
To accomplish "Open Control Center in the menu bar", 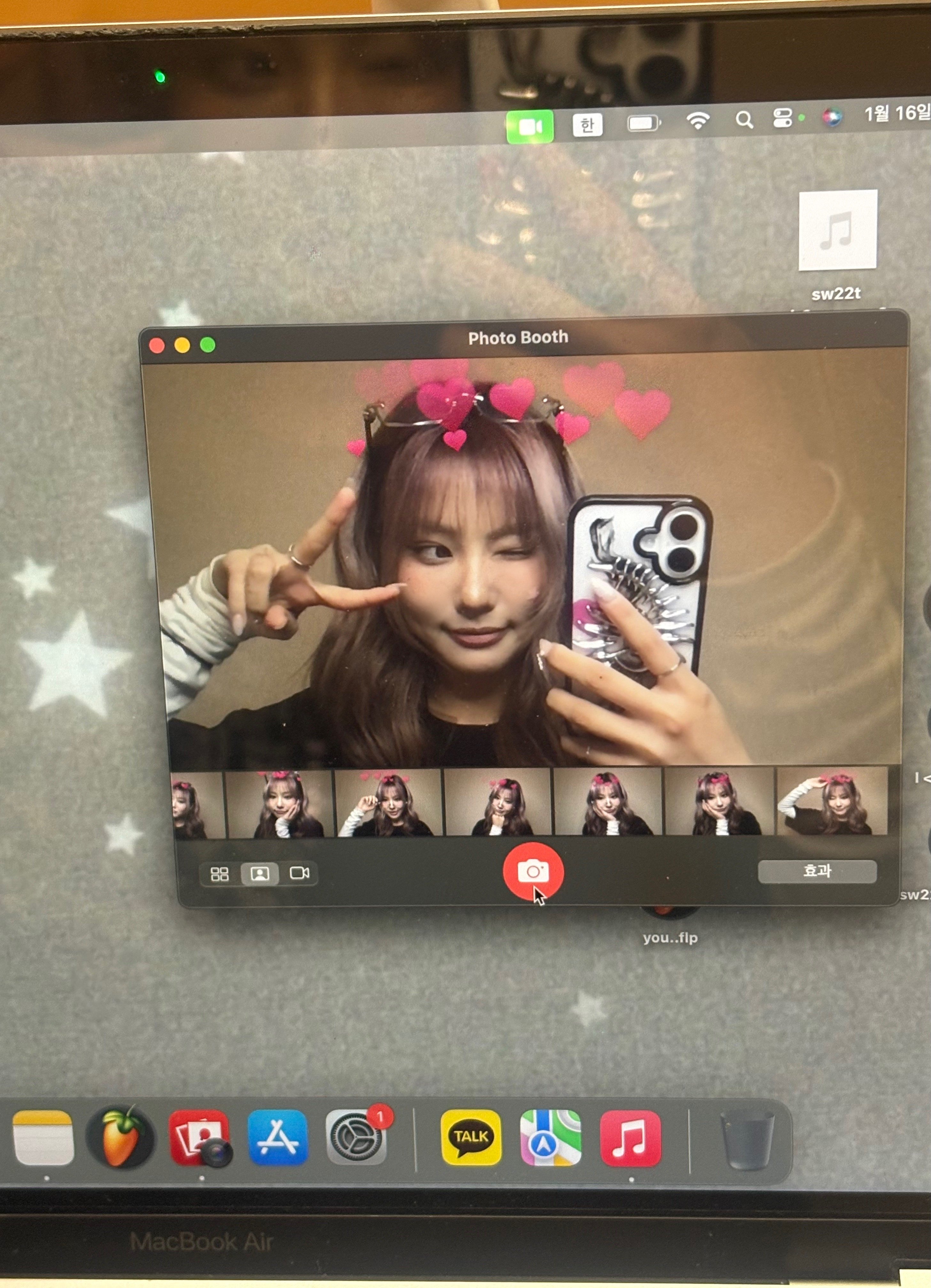I will pos(782,118).
